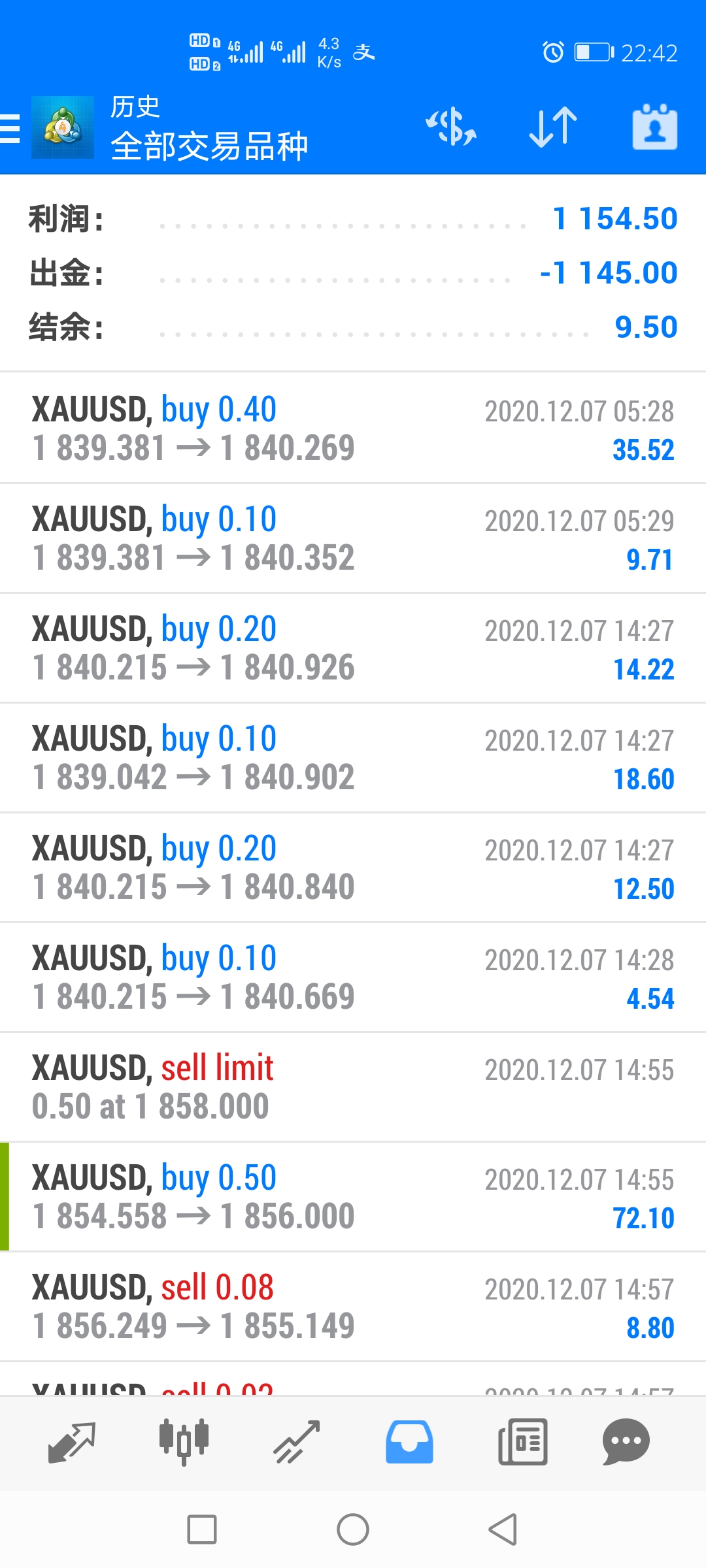View the XAUUSD buy 0.50 trade
The width and height of the screenshot is (706, 1568).
[x=353, y=1197]
